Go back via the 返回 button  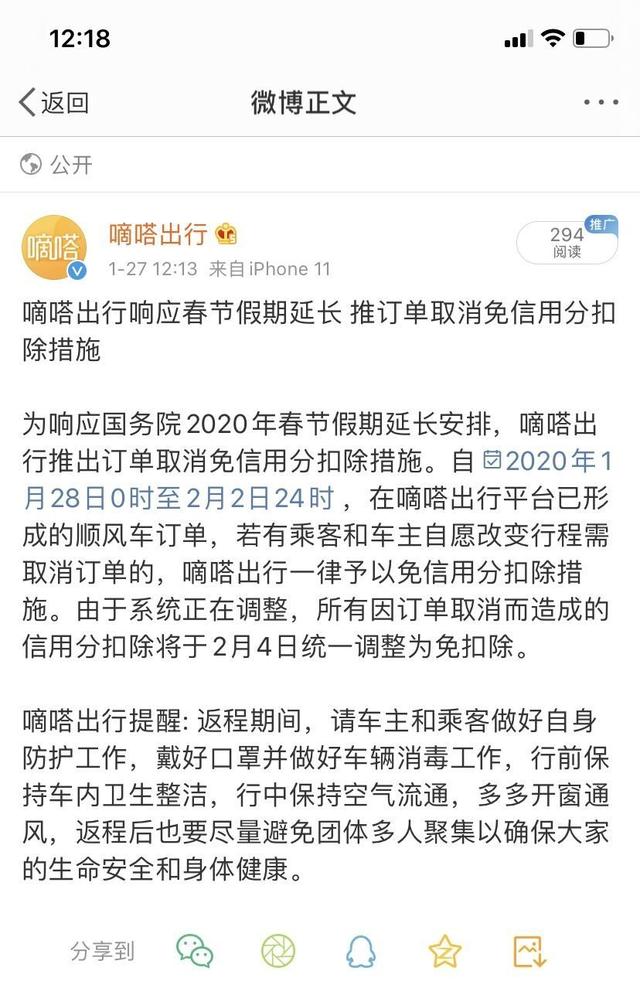(54, 101)
